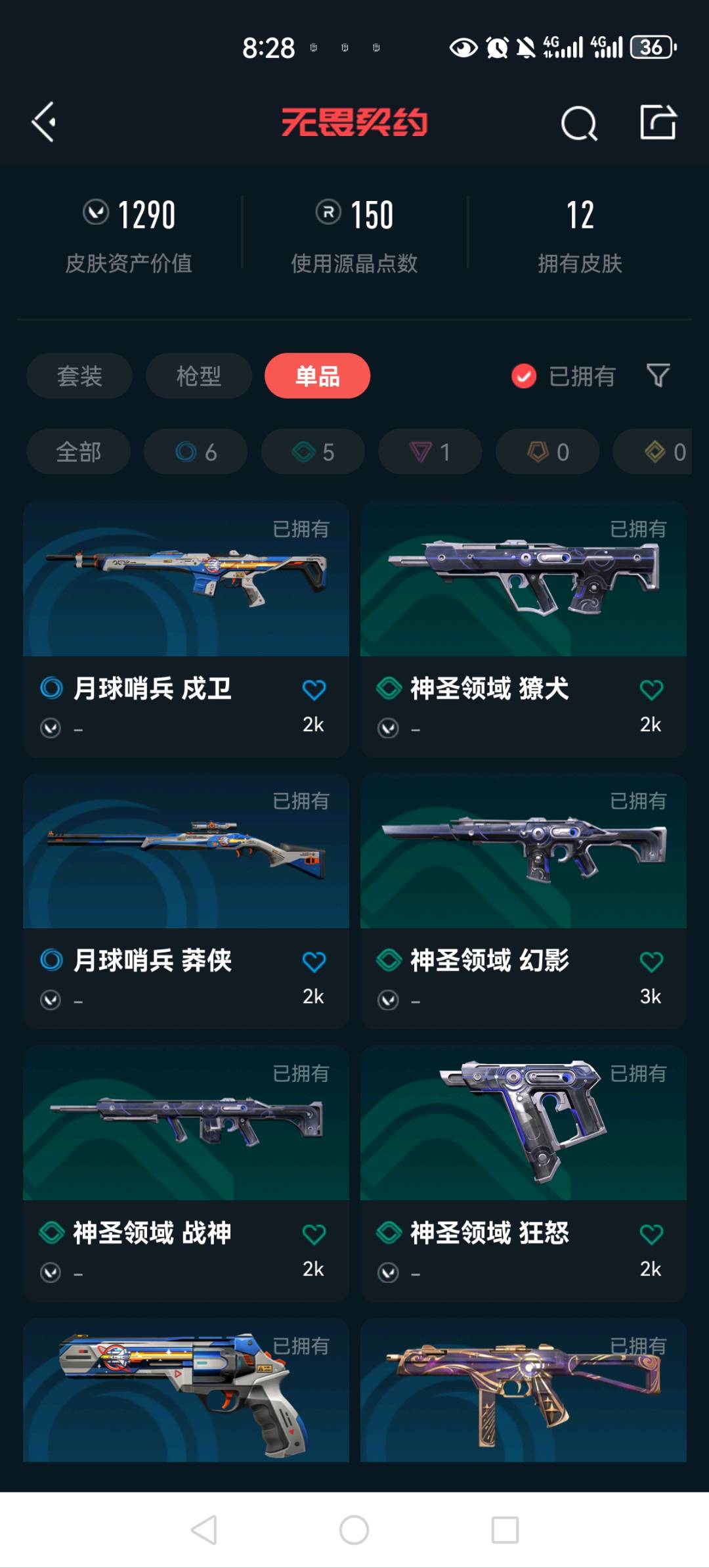
Task: Tap the share icon in header
Action: pos(658,122)
